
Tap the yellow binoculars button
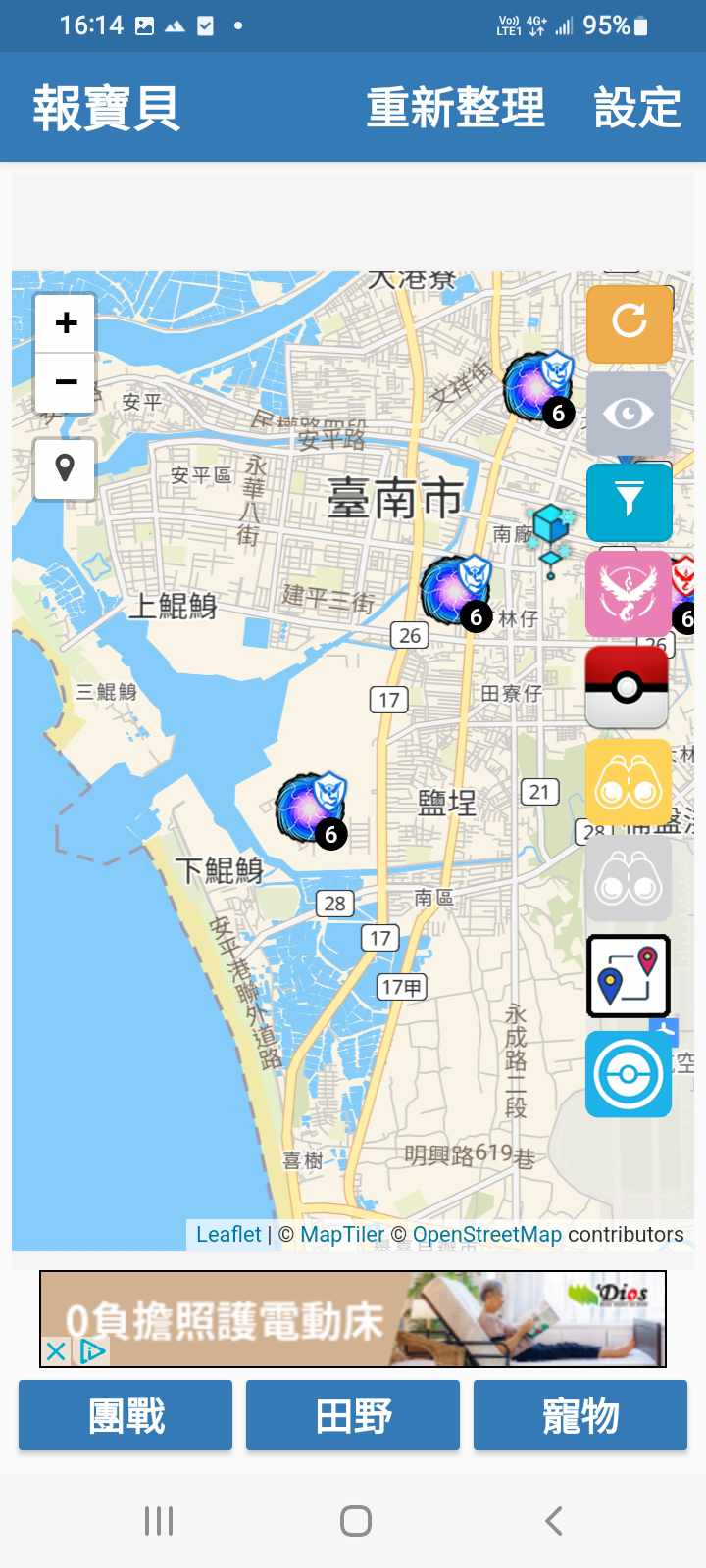[x=628, y=783]
